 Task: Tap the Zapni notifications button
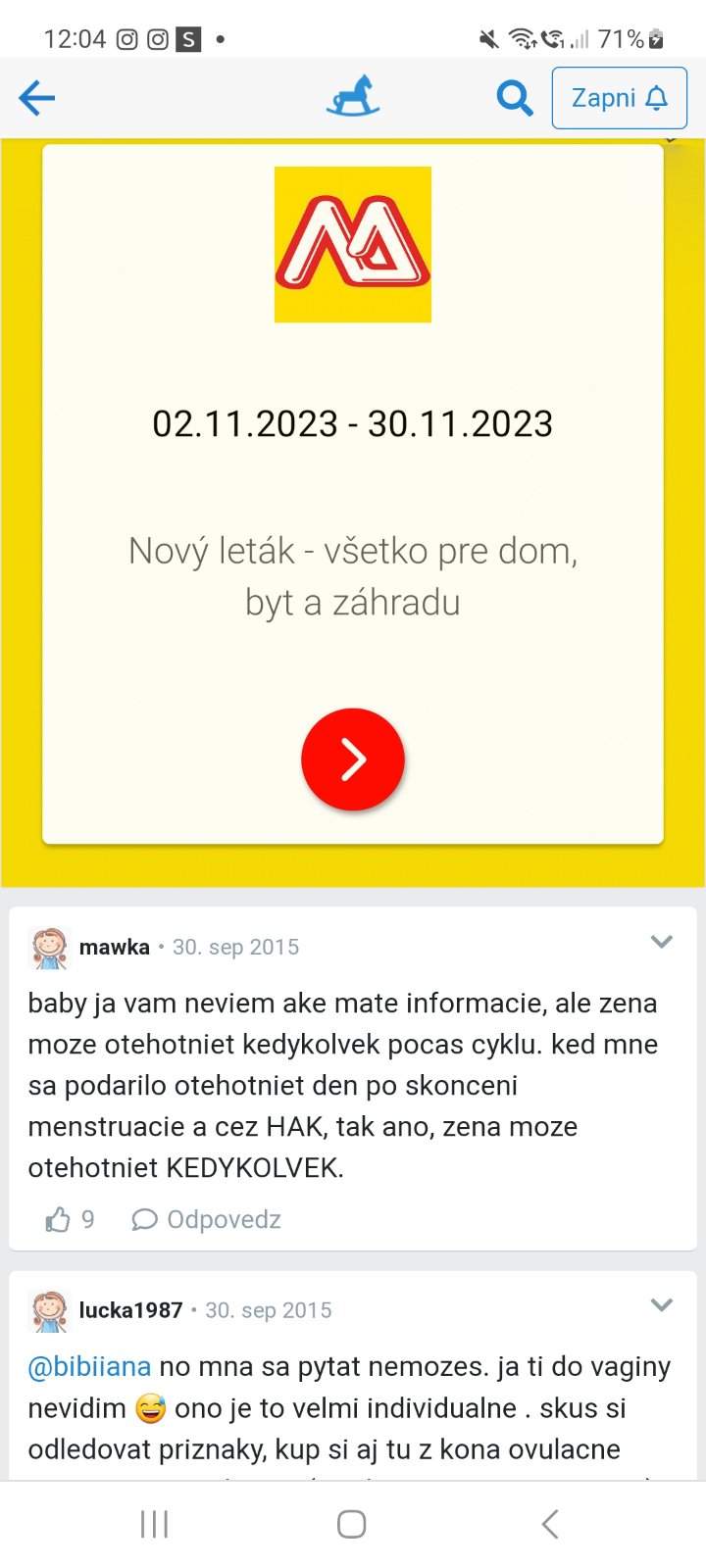pos(619,98)
